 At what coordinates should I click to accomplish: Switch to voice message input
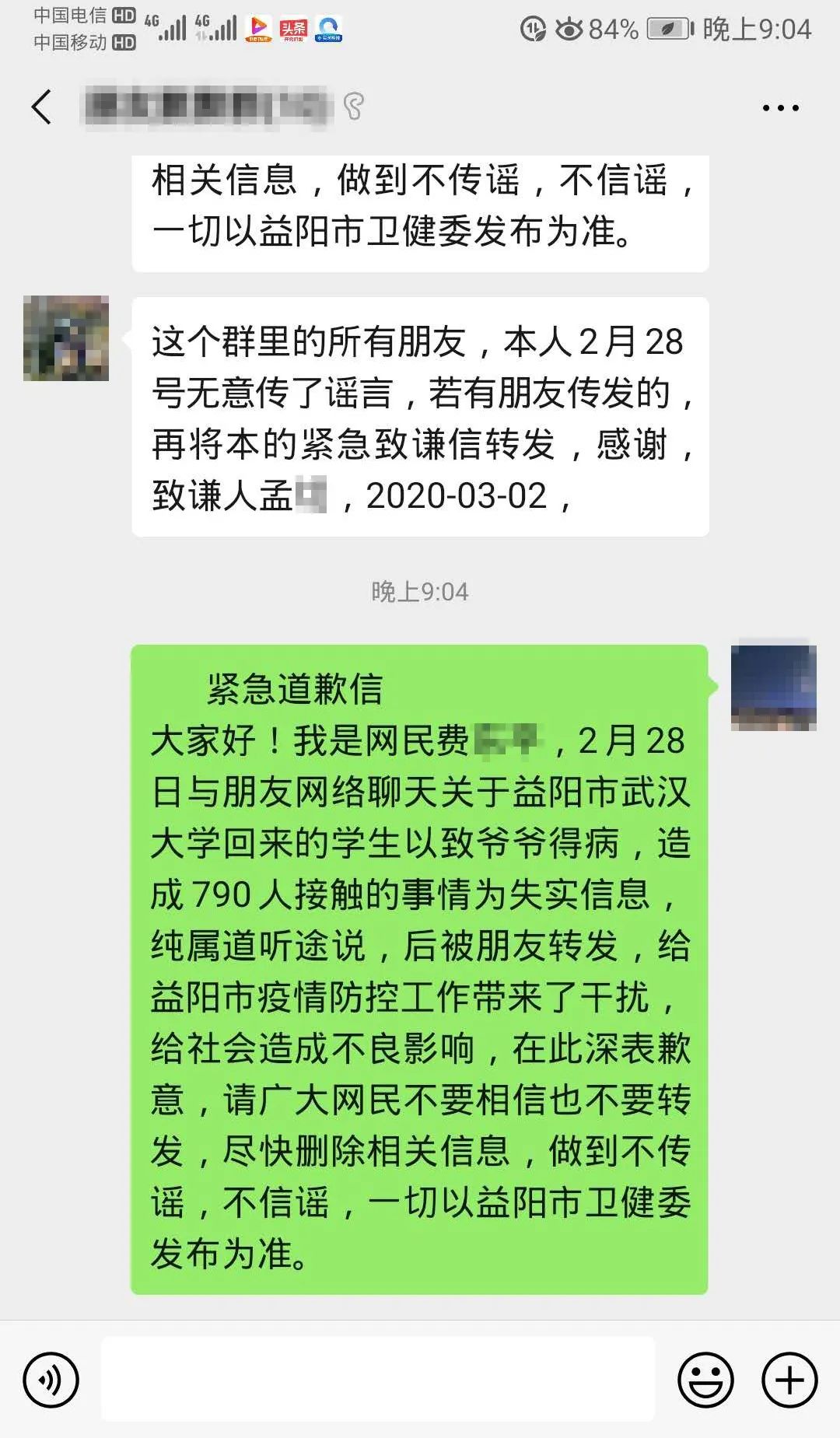51,1380
